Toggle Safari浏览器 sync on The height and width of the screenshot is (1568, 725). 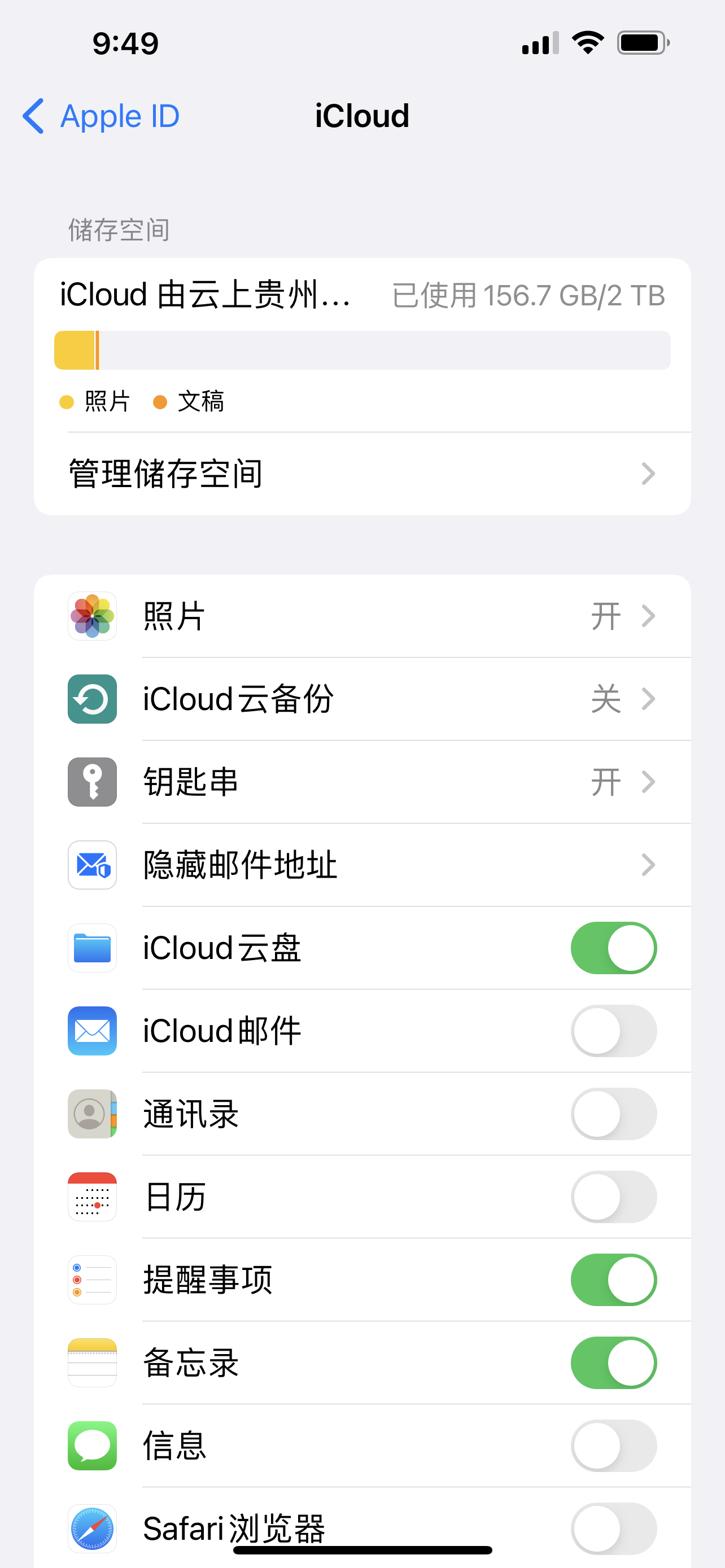tap(613, 1528)
